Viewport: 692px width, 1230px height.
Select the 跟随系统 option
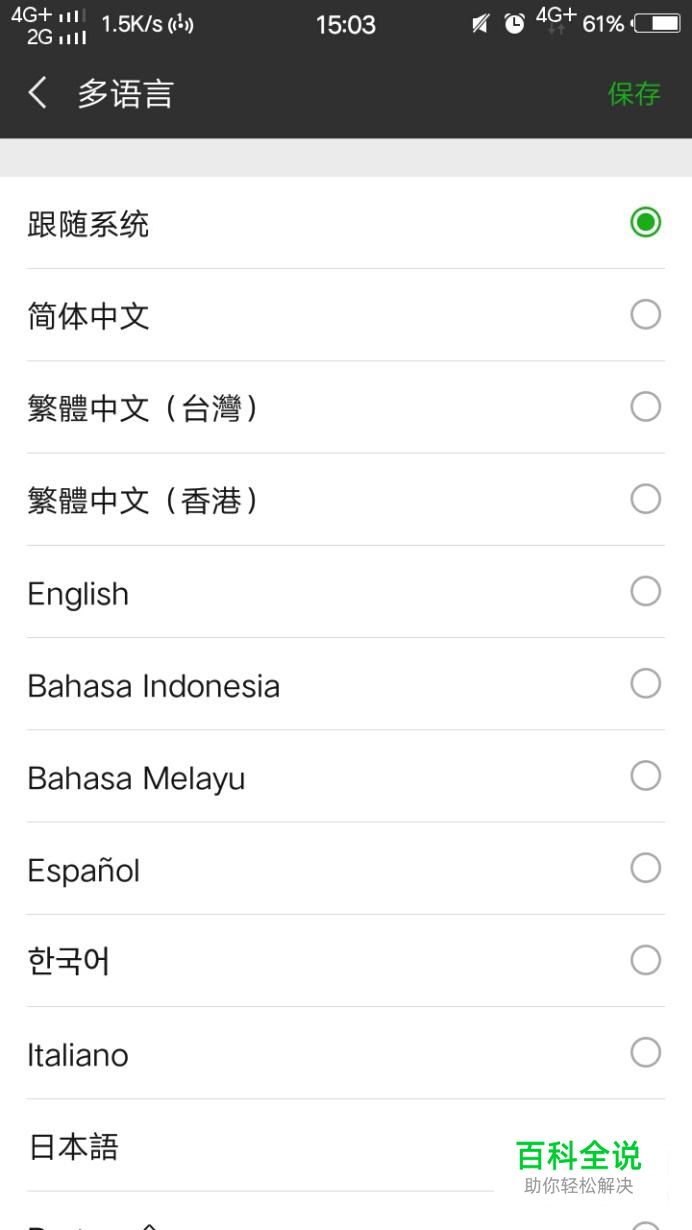click(346, 223)
